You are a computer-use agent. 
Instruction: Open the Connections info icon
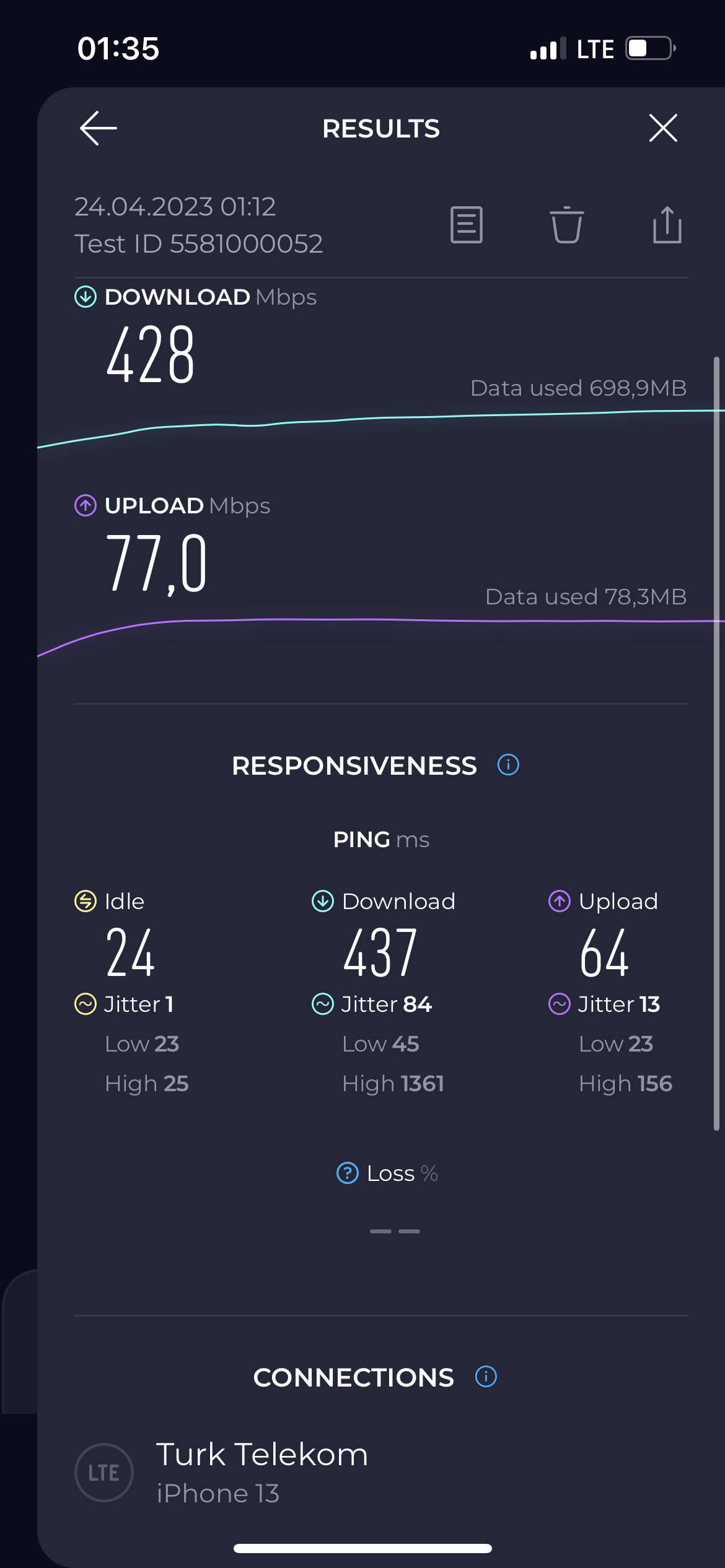[486, 1377]
